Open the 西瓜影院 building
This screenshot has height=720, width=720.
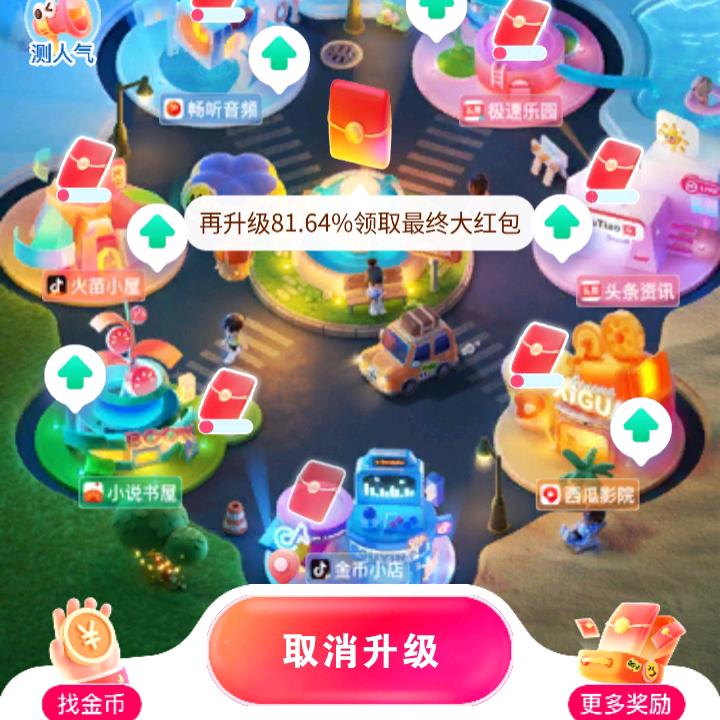point(587,493)
